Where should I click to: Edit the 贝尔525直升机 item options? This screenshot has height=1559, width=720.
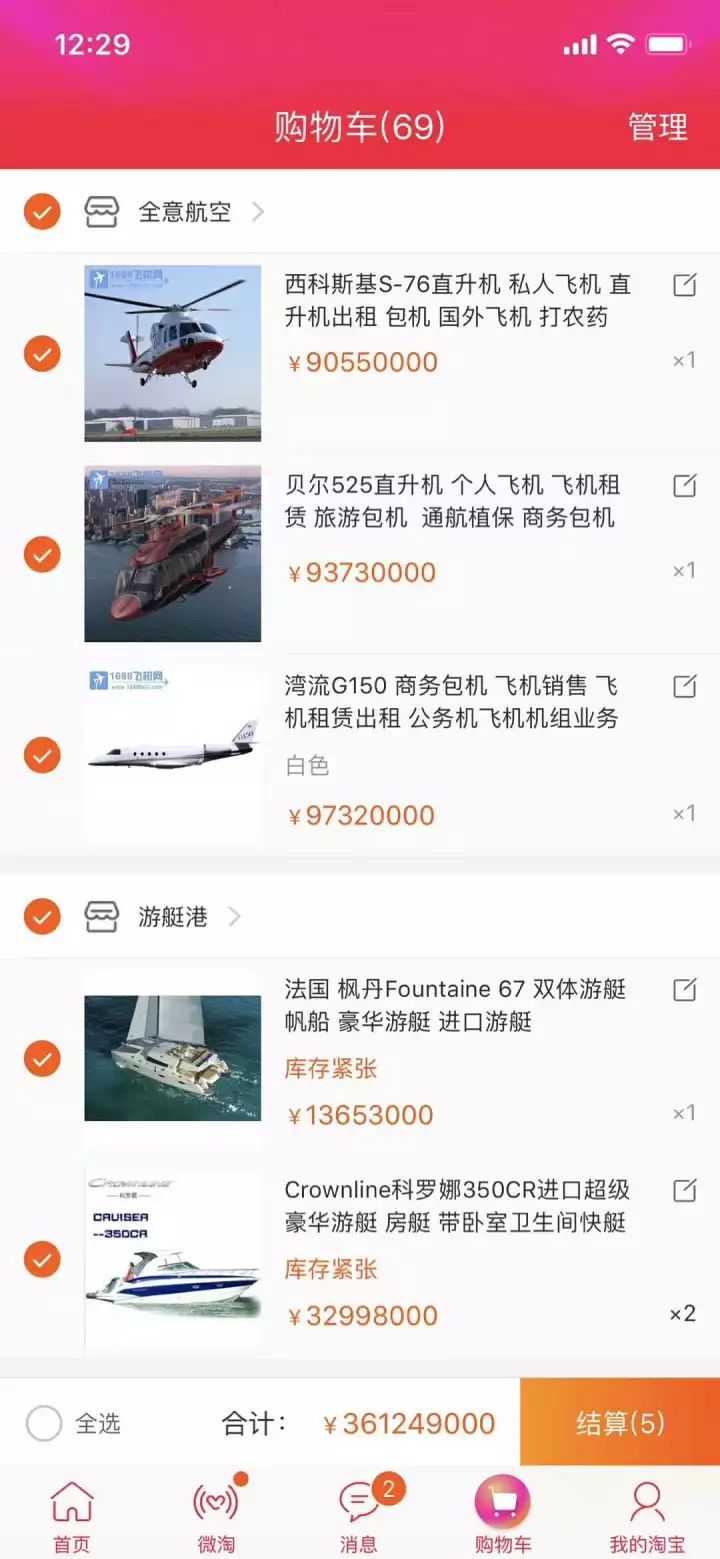pyautogui.click(x=684, y=486)
